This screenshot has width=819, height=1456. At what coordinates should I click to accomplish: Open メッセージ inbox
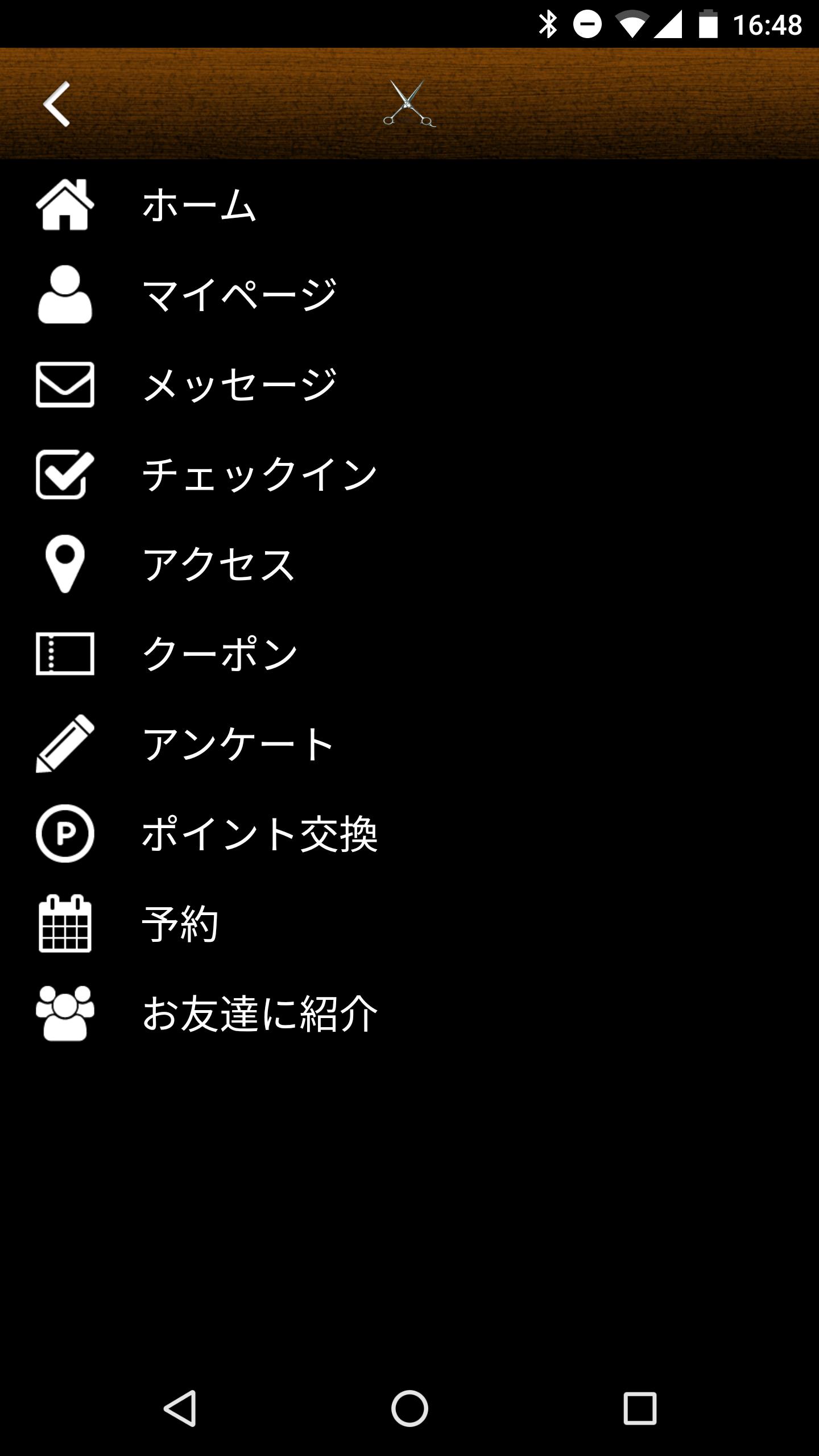pos(409,384)
